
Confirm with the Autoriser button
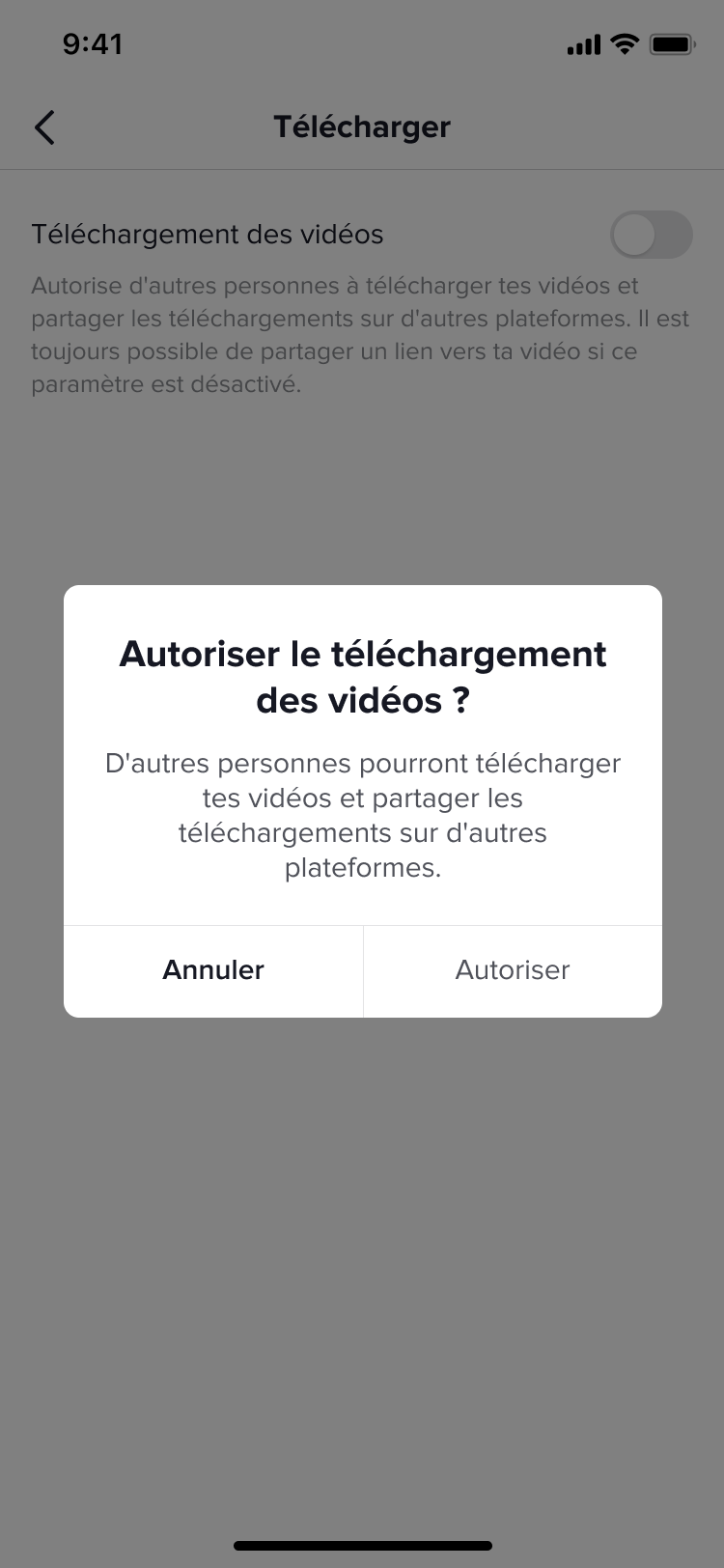[513, 970]
